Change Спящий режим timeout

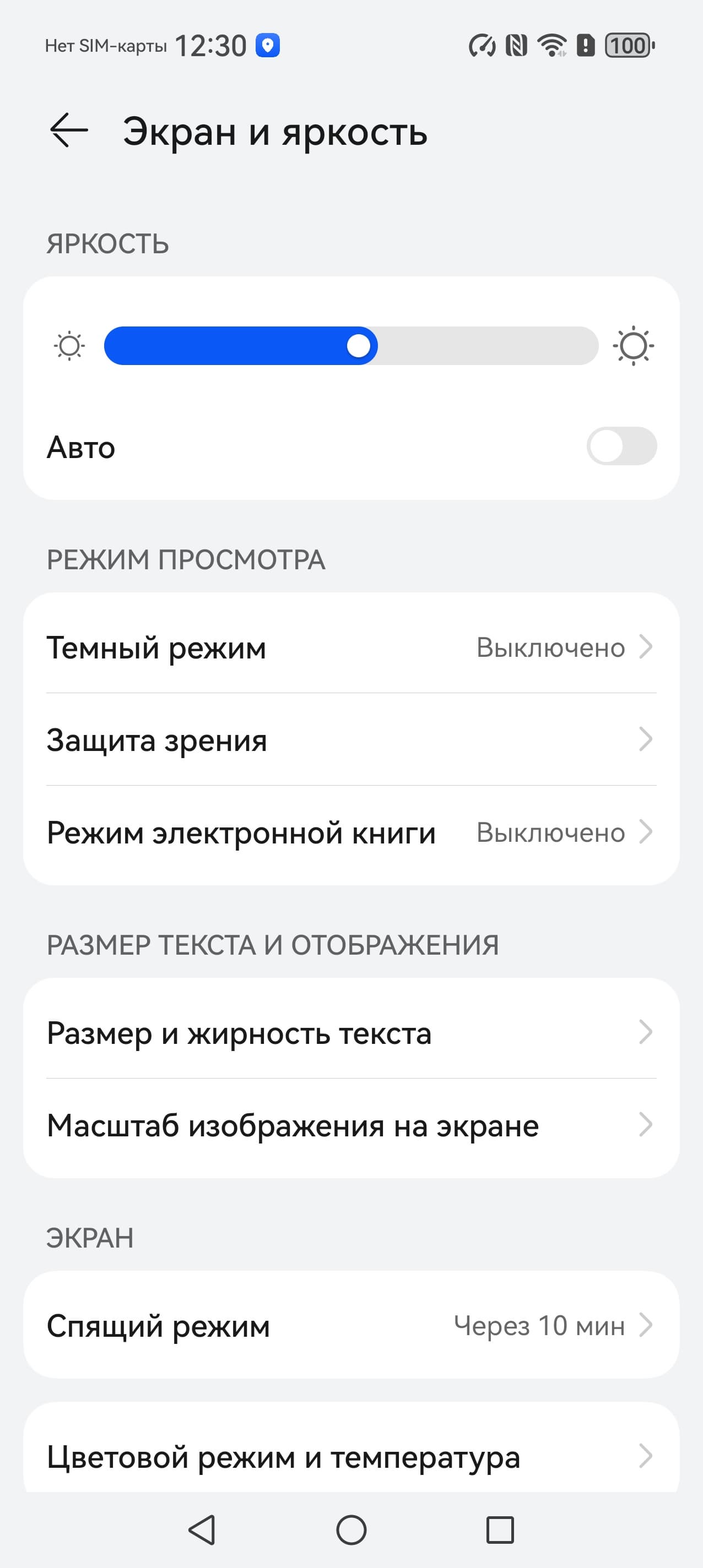tap(351, 1325)
